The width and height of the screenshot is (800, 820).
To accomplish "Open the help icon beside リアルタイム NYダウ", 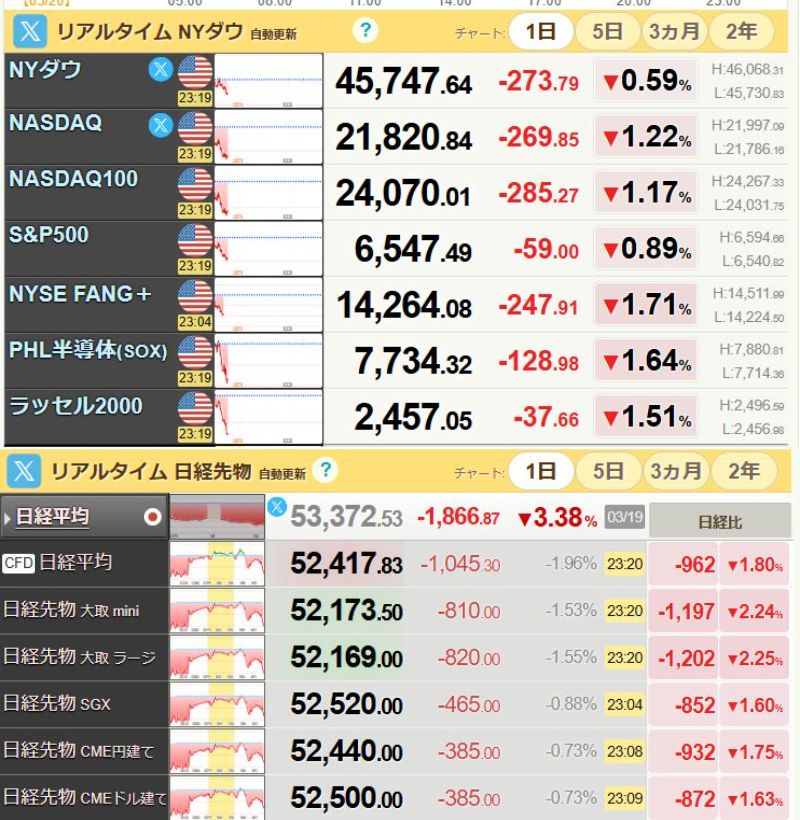I will (x=367, y=31).
